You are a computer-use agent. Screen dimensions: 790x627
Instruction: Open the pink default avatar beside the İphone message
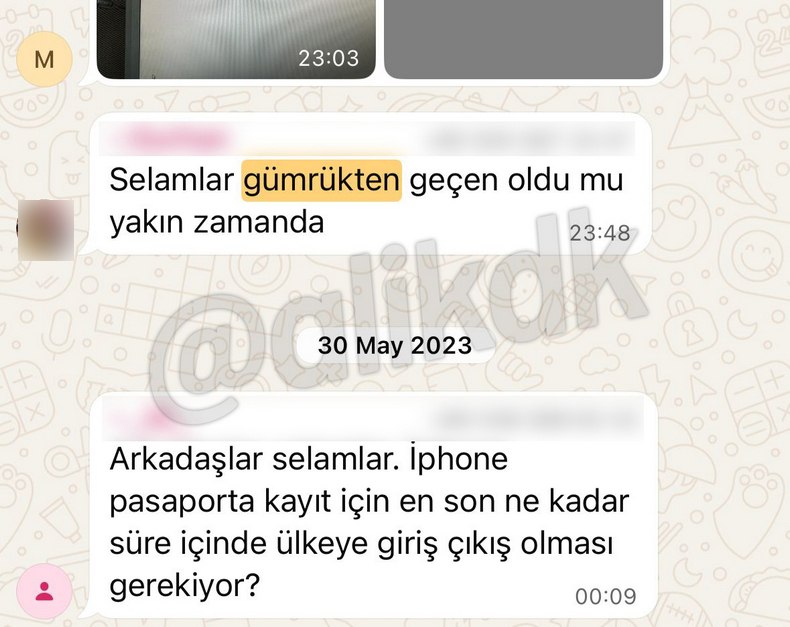pyautogui.click(x=44, y=590)
